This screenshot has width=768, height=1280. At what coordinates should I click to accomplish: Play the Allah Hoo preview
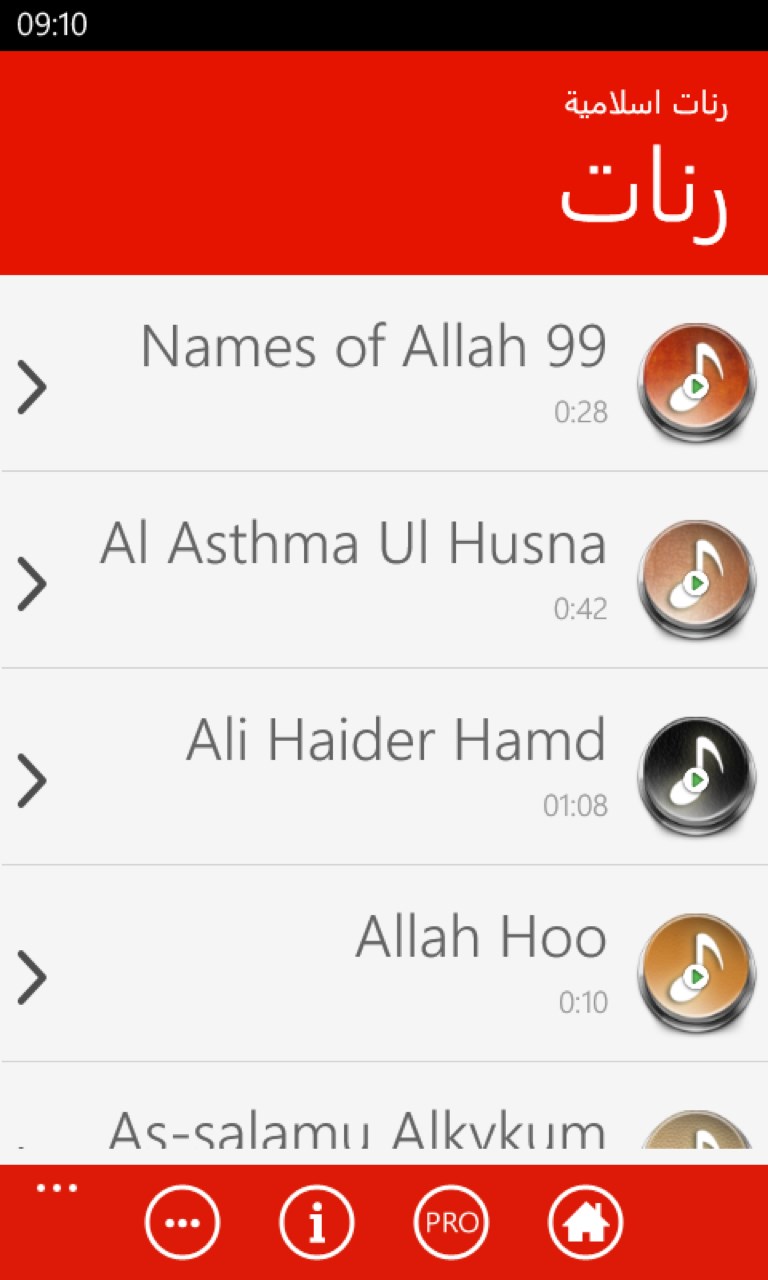(696, 974)
